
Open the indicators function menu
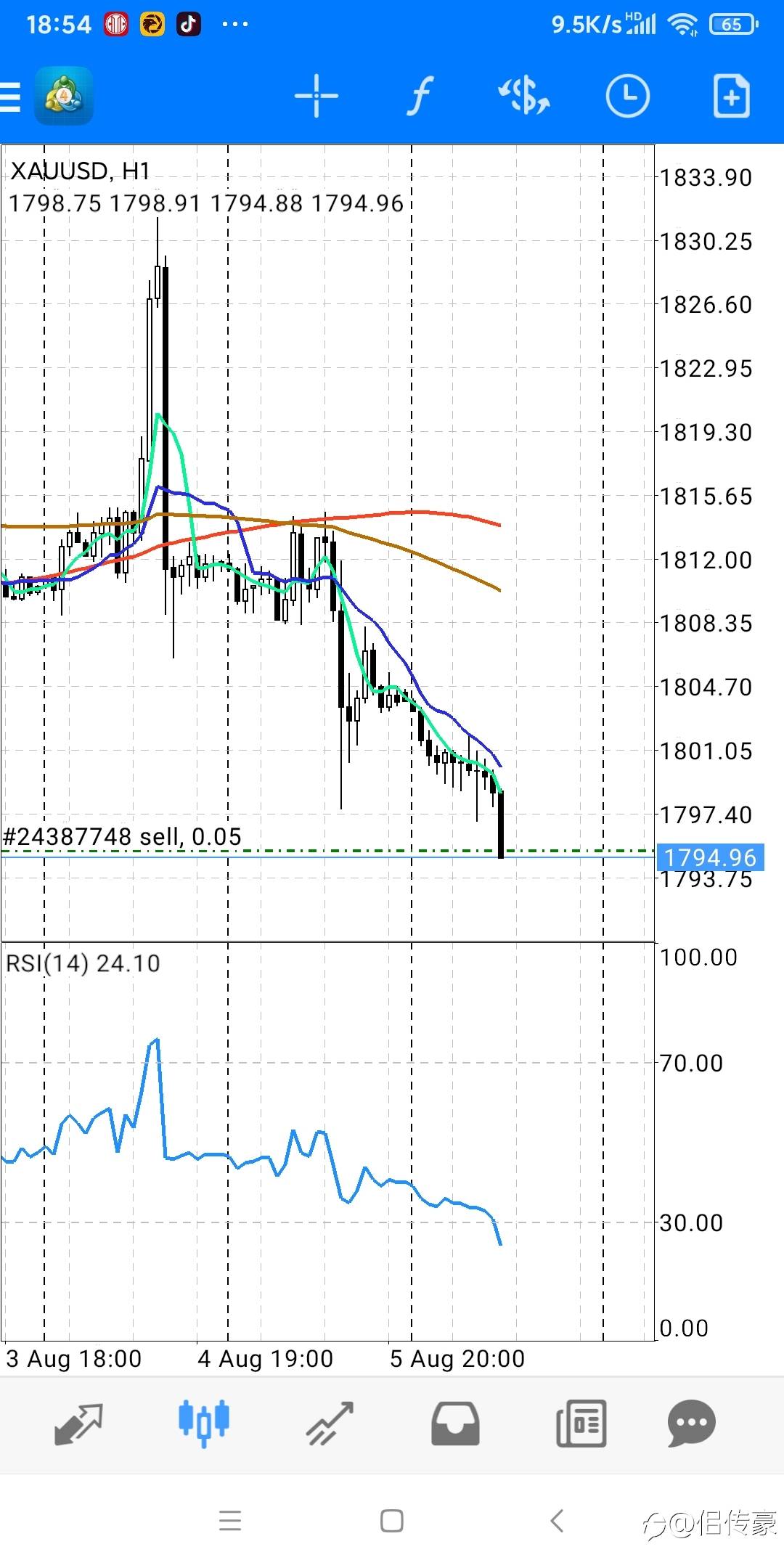click(x=420, y=96)
